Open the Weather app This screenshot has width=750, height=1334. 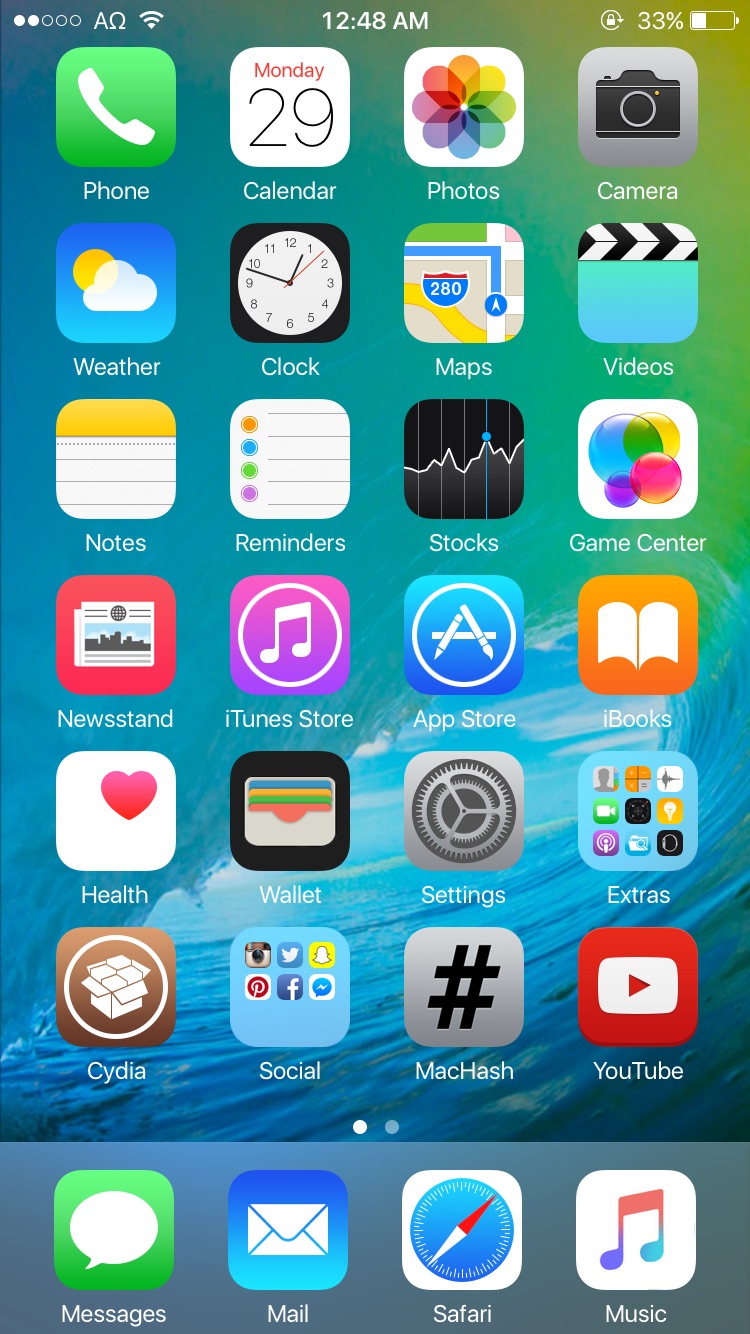click(x=115, y=283)
